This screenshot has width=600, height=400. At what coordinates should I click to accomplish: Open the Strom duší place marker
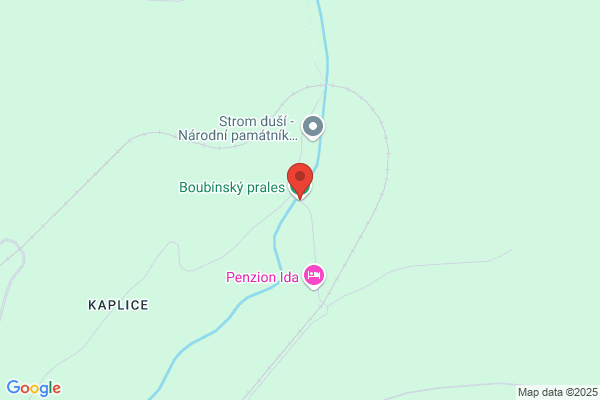313,128
